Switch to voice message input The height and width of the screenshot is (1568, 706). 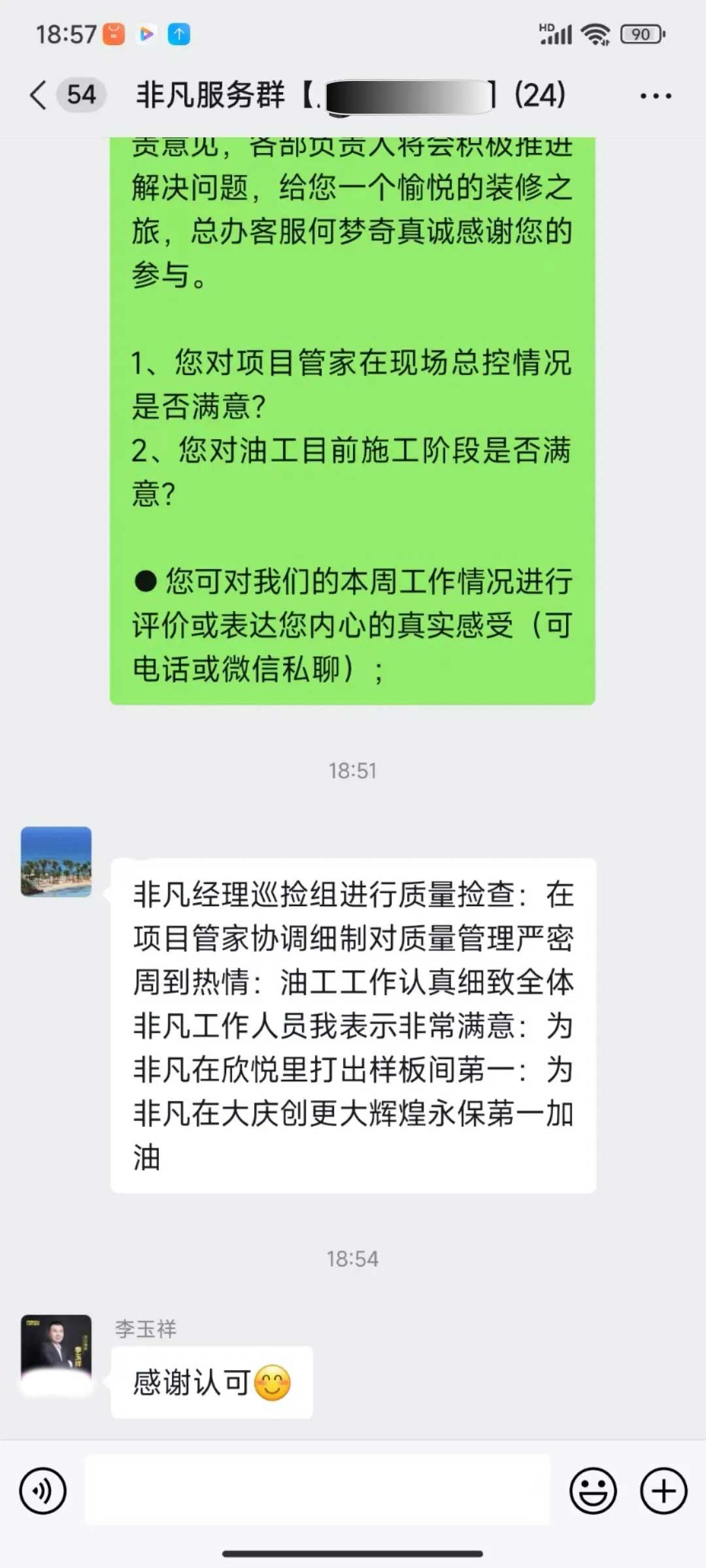point(43,1492)
